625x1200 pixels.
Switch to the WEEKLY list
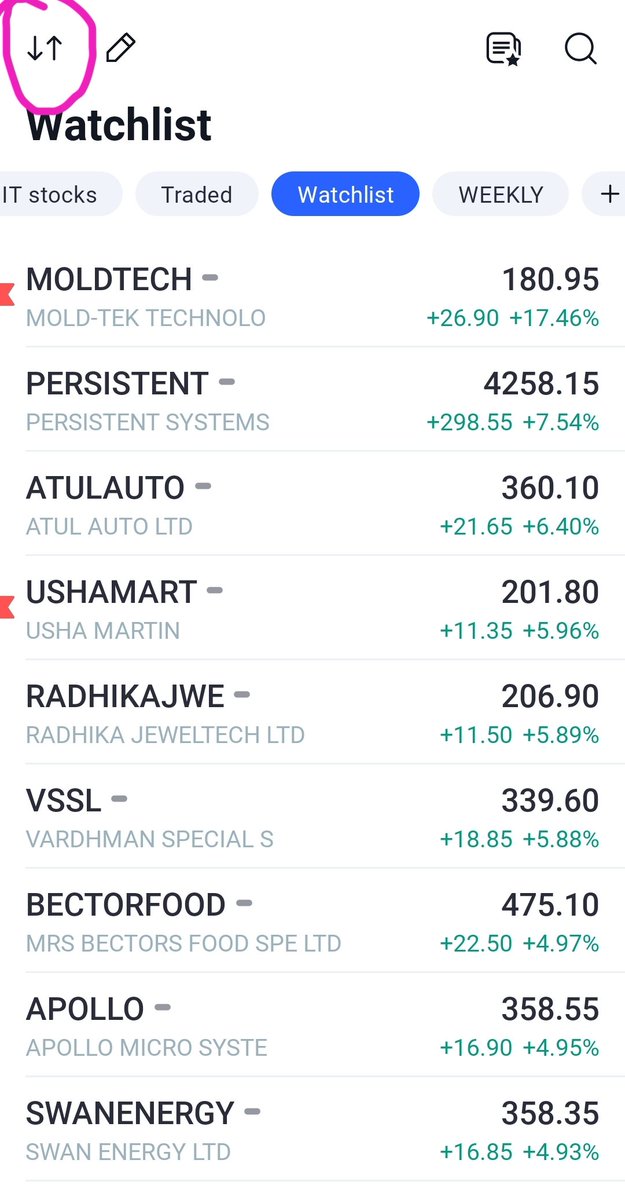tap(500, 194)
